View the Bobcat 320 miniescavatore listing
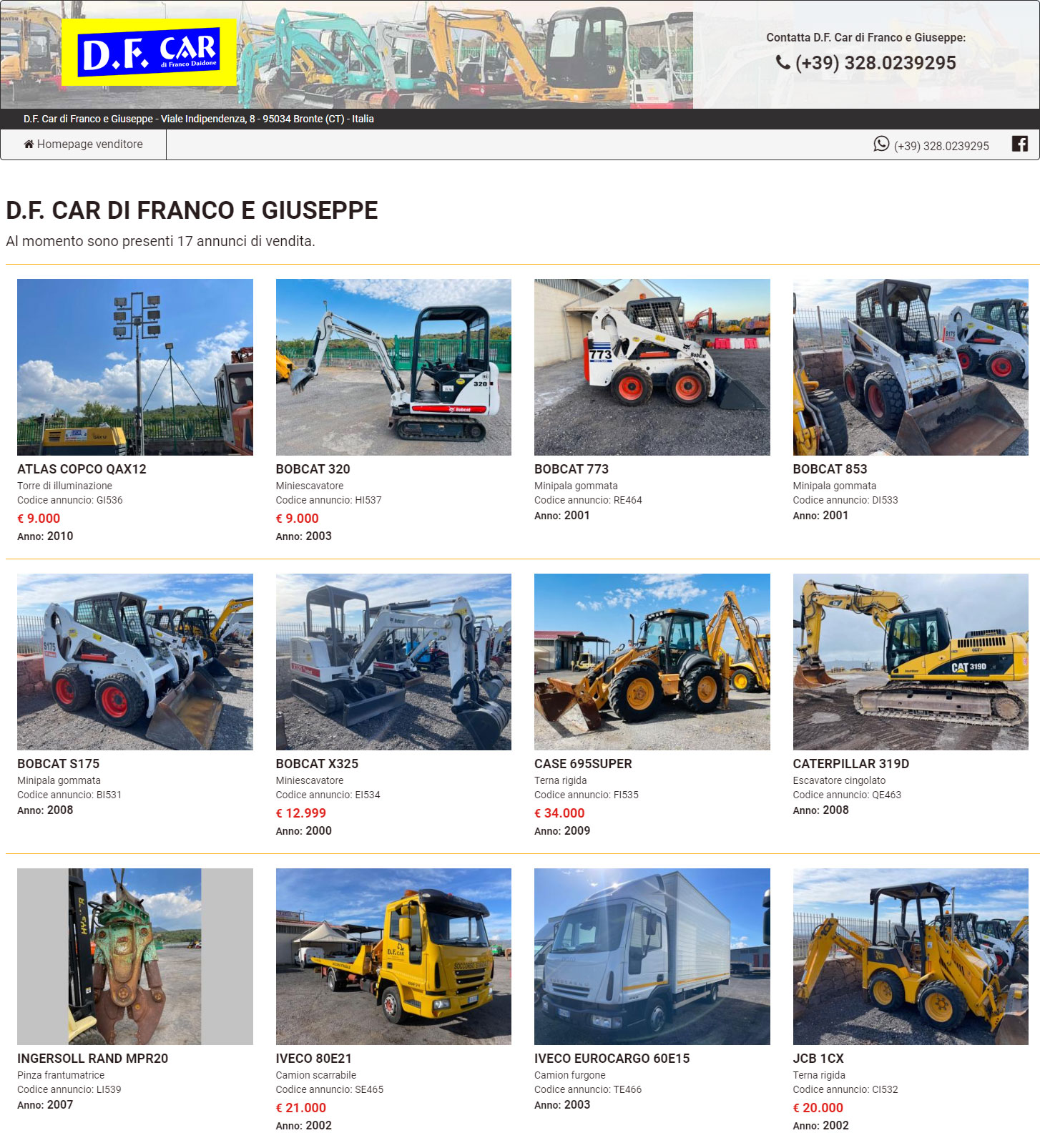Image resolution: width=1040 pixels, height=1148 pixels. click(x=313, y=469)
